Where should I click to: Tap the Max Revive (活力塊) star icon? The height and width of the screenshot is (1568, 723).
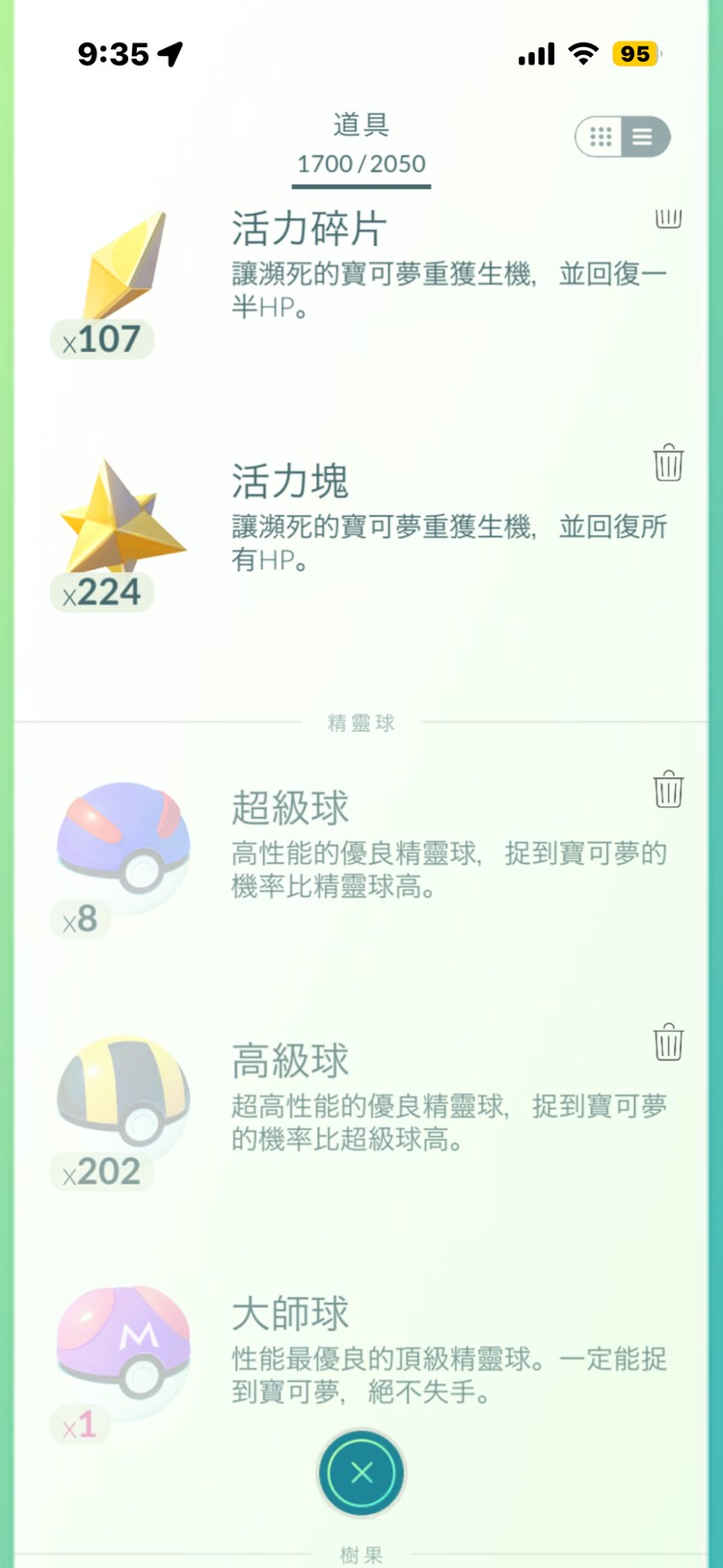120,526
